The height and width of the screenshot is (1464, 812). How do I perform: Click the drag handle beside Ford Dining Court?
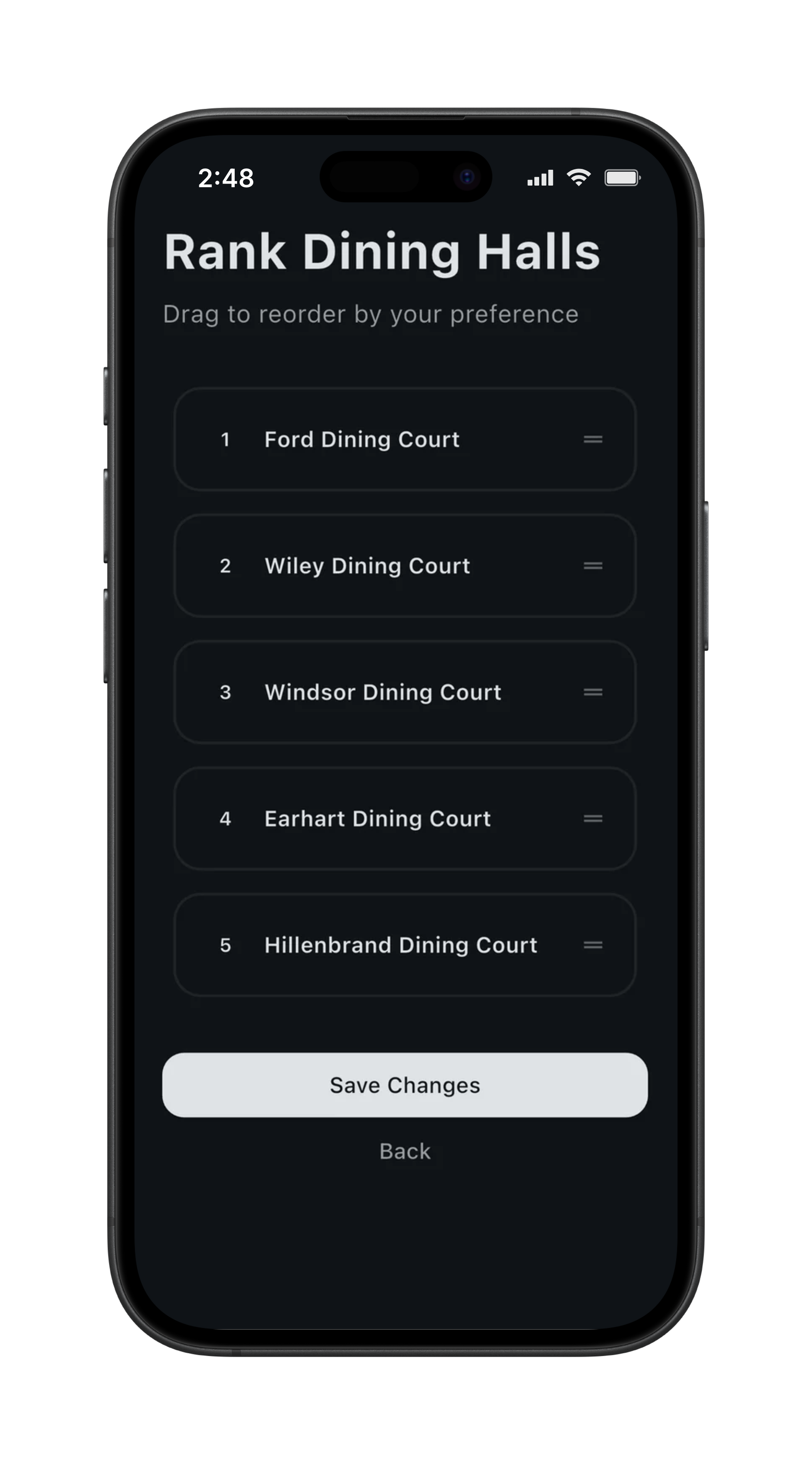593,439
